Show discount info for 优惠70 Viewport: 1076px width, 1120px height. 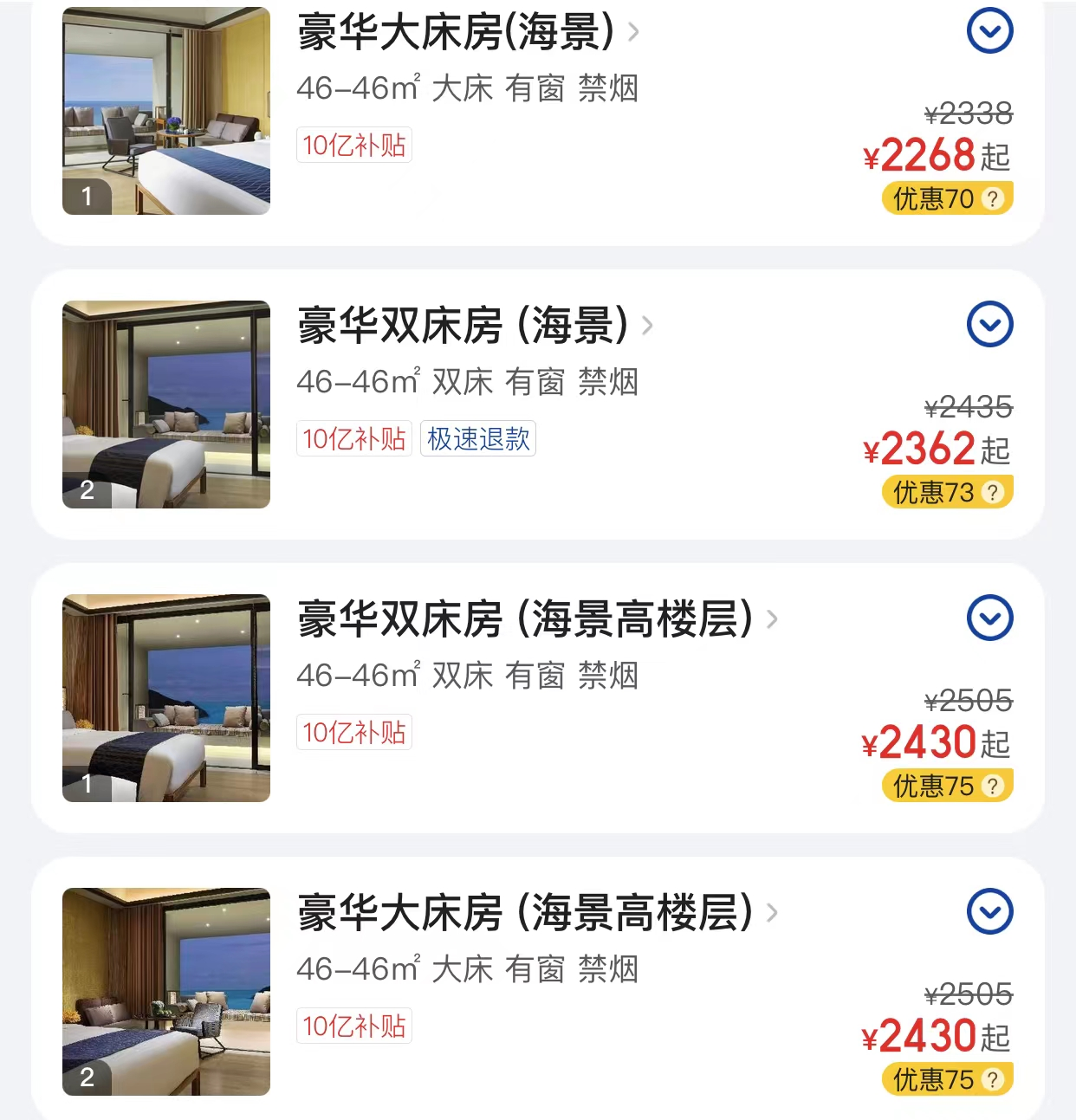click(993, 199)
